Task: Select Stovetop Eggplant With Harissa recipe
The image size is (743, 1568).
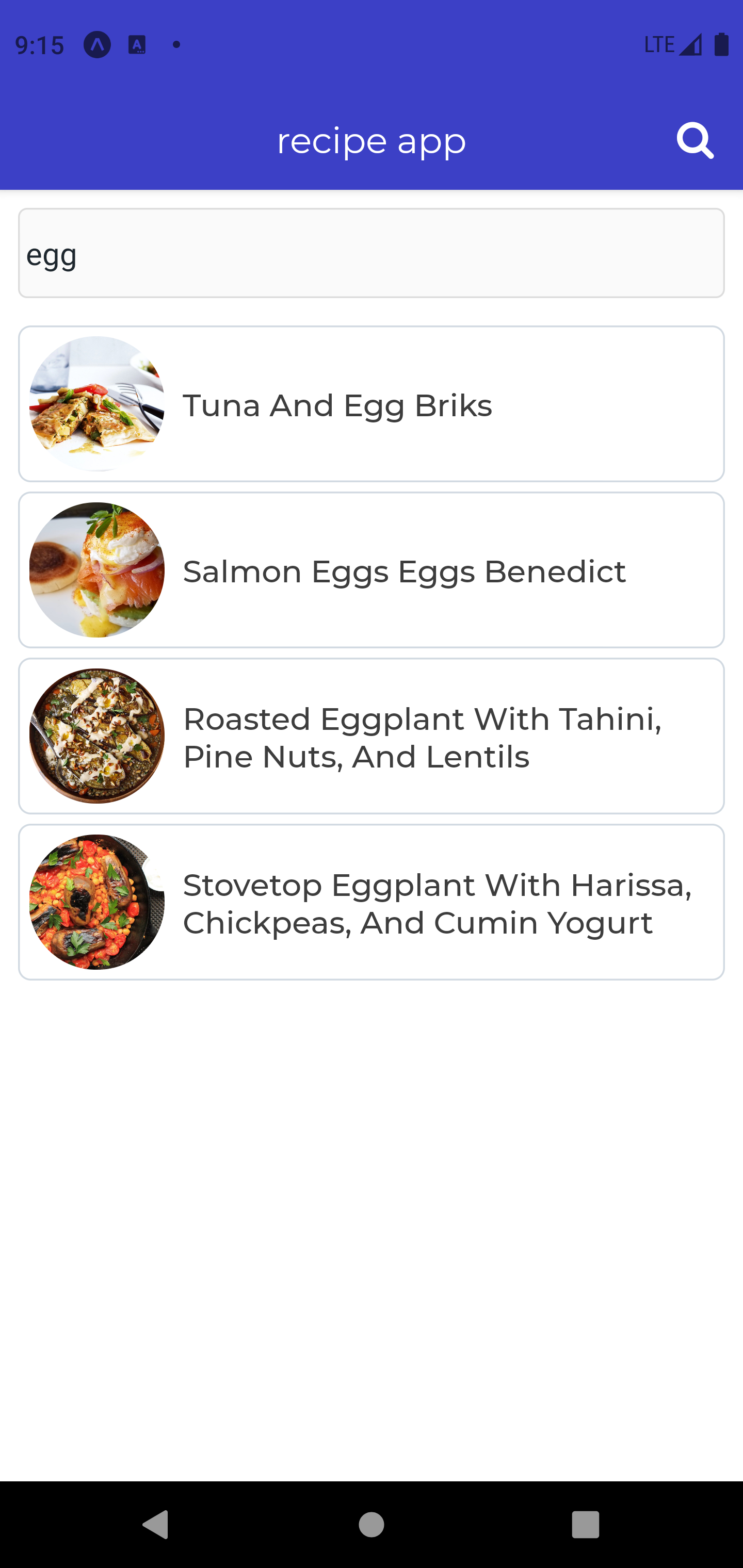Action: coord(371,903)
